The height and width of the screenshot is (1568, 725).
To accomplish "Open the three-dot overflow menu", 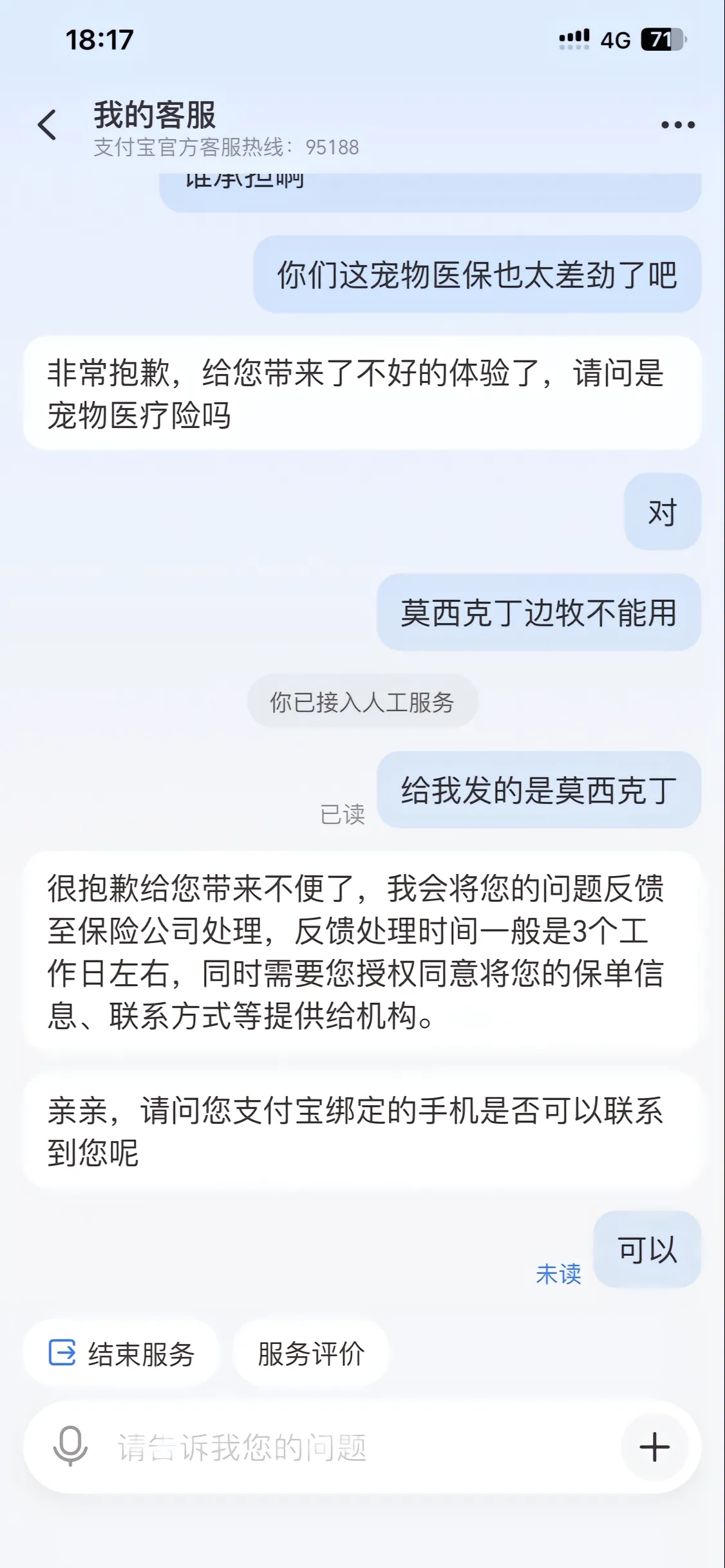I will pyautogui.click(x=678, y=125).
